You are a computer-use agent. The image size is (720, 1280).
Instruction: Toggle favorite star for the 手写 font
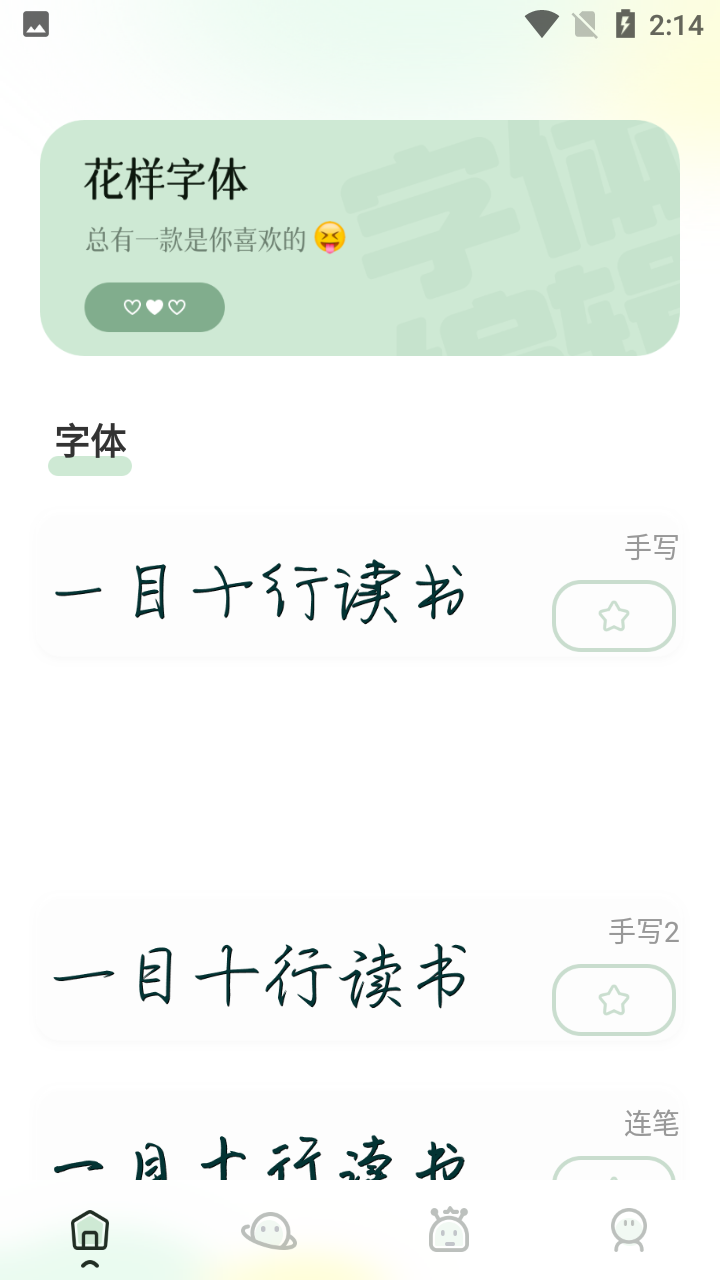click(613, 616)
